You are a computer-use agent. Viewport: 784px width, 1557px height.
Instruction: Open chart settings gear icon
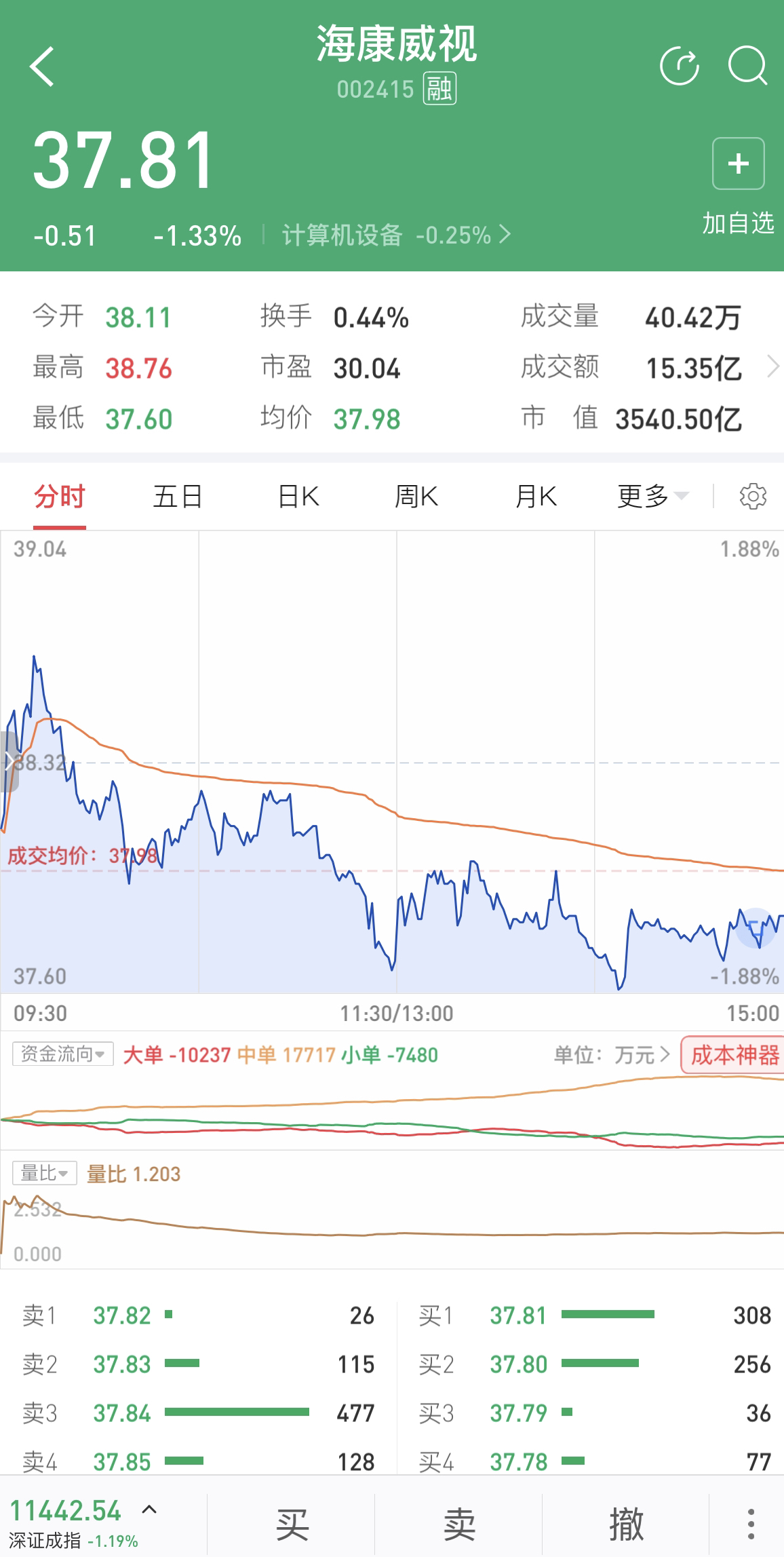753,497
